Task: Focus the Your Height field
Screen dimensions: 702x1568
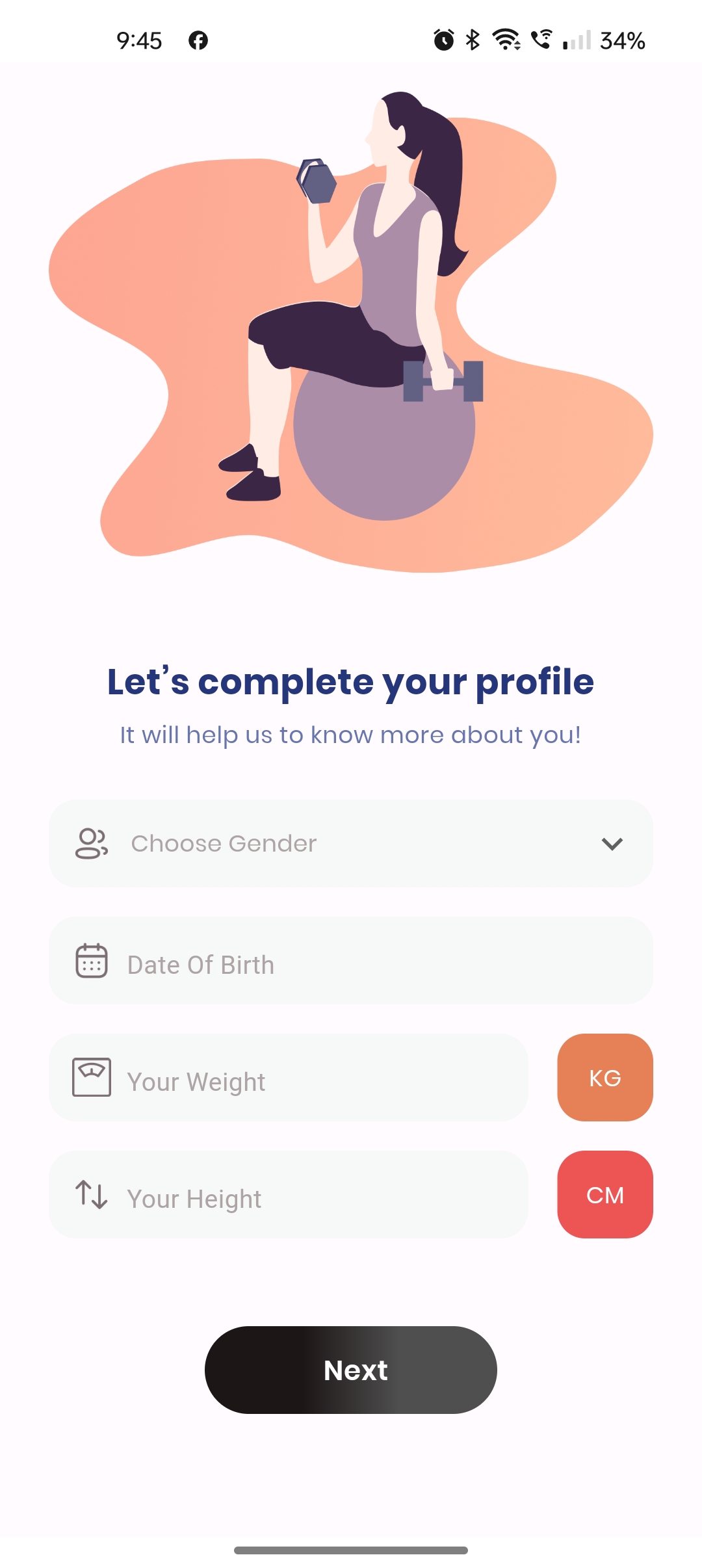Action: 289,1195
